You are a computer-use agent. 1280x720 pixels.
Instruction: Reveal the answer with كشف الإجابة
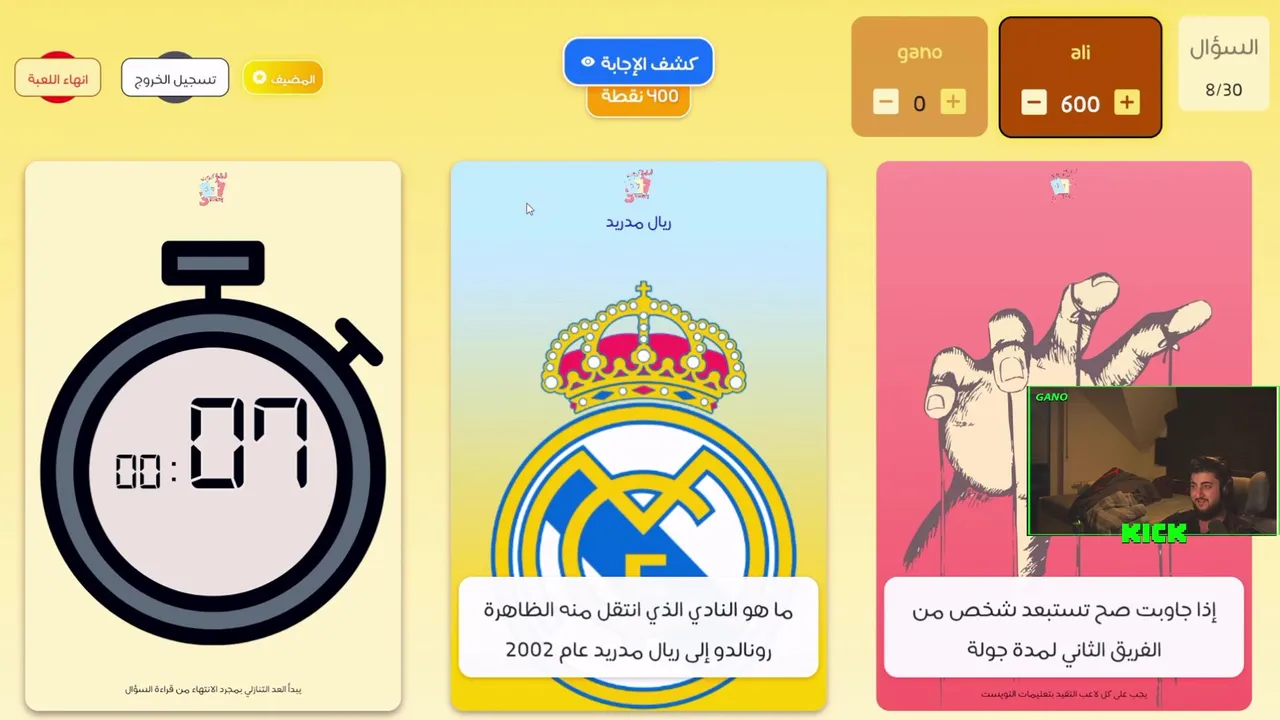(638, 63)
